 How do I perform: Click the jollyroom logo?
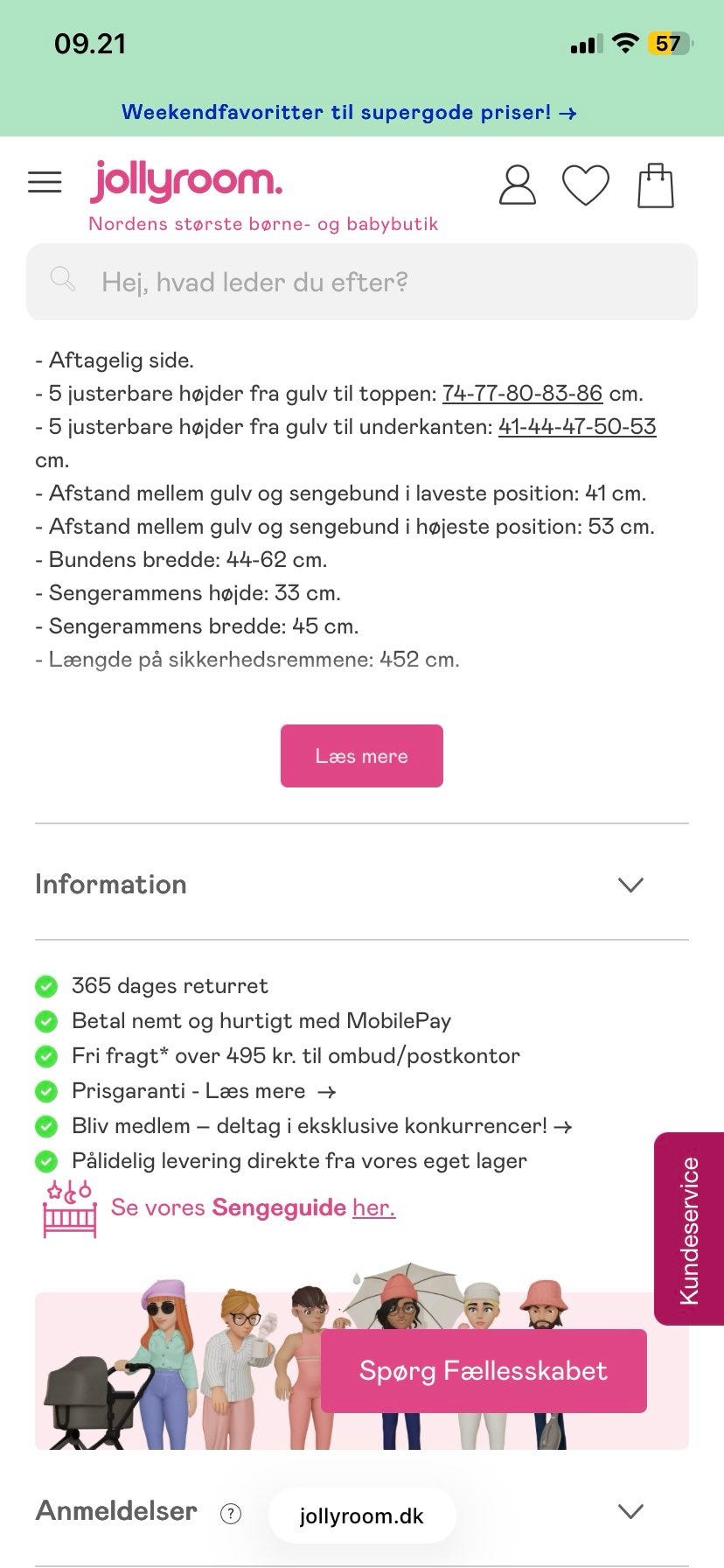click(x=184, y=183)
